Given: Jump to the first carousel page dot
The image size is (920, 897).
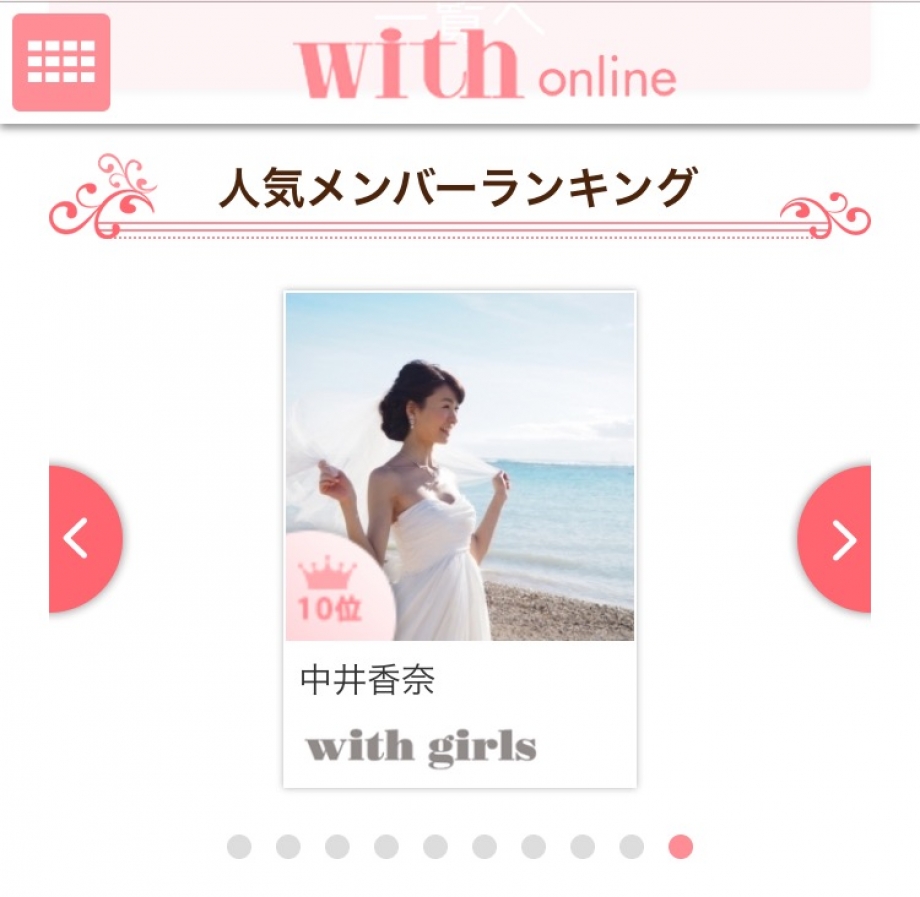Looking at the screenshot, I should pyautogui.click(x=239, y=847).
